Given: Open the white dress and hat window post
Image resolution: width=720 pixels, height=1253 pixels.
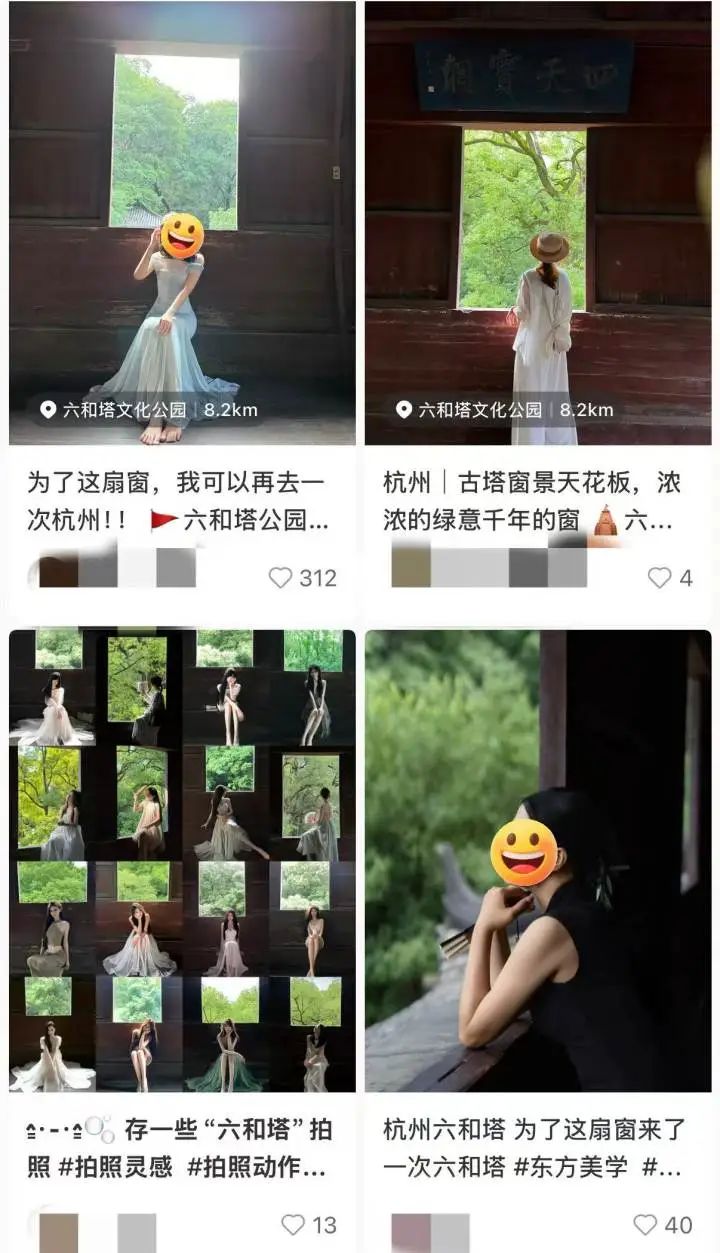Looking at the screenshot, I should coord(538,220).
